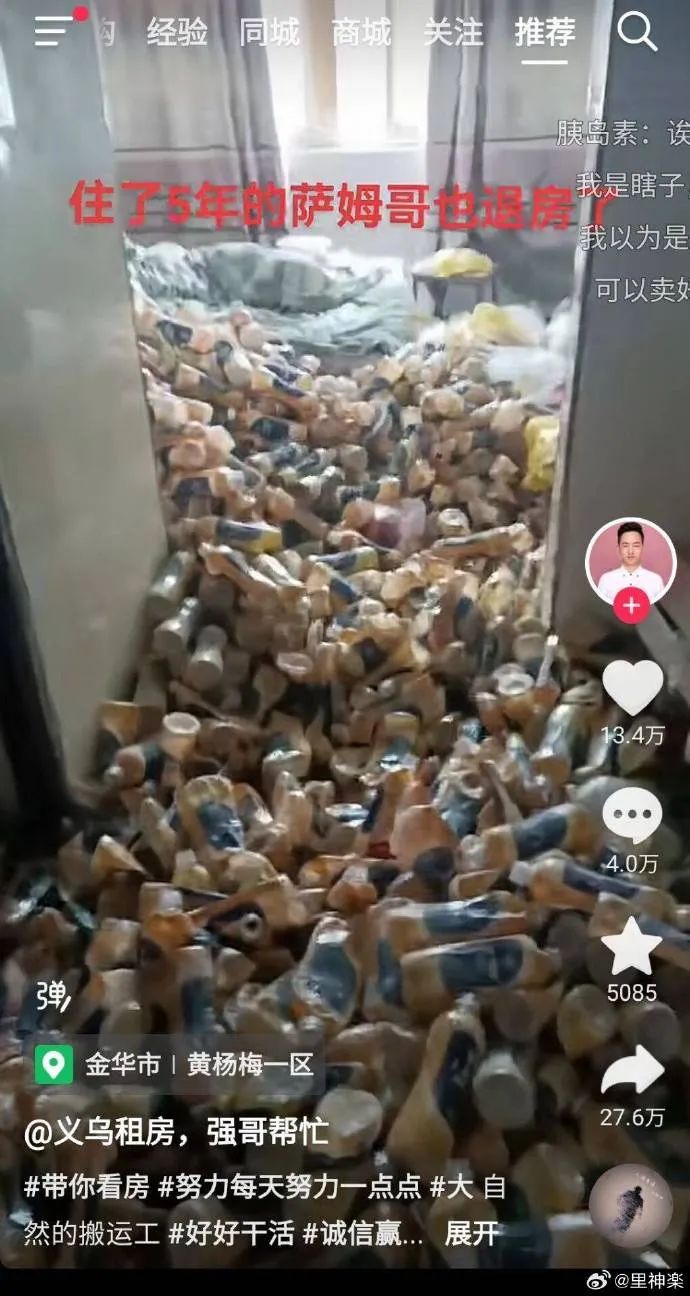Switch to the 关注 tab
The width and height of the screenshot is (690, 1296).
tap(453, 33)
